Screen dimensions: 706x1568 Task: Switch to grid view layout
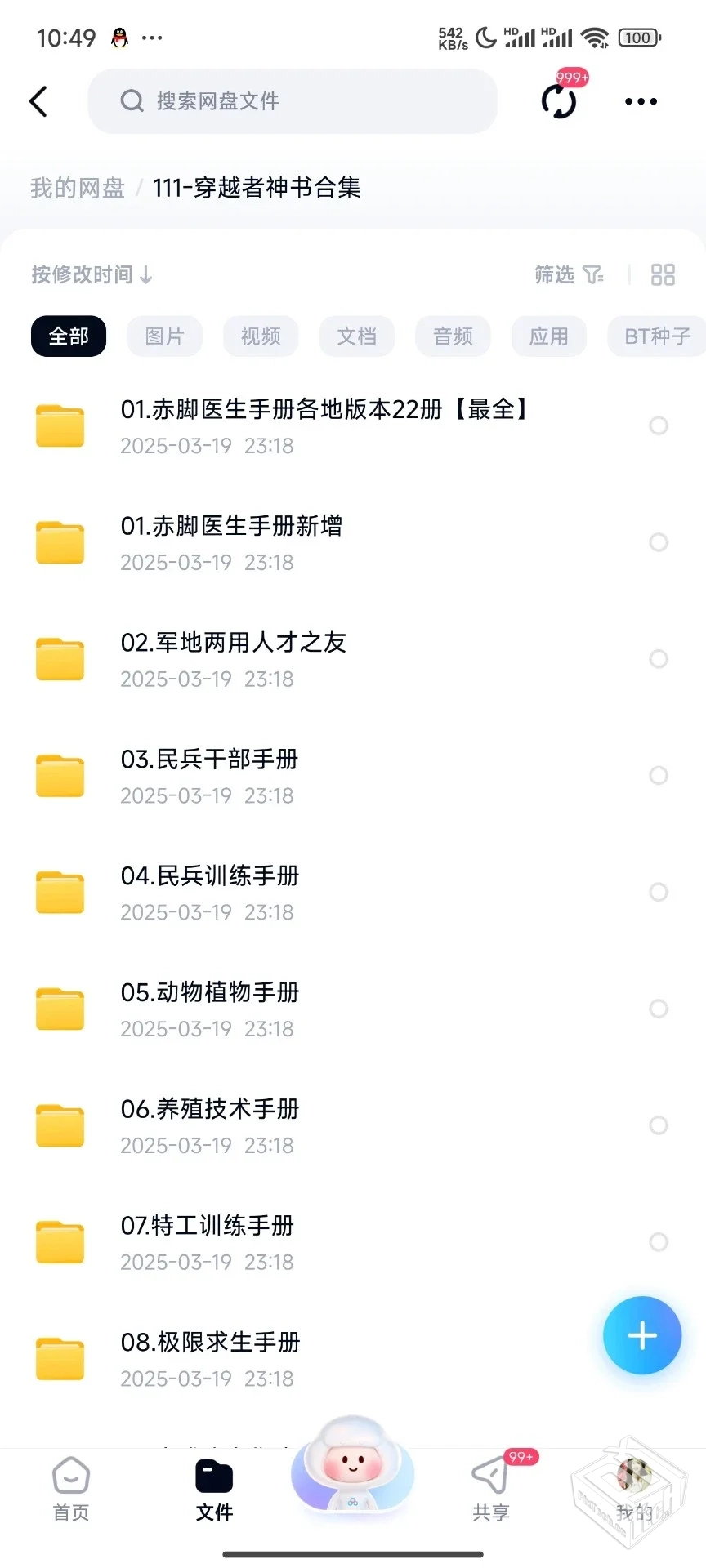click(664, 274)
